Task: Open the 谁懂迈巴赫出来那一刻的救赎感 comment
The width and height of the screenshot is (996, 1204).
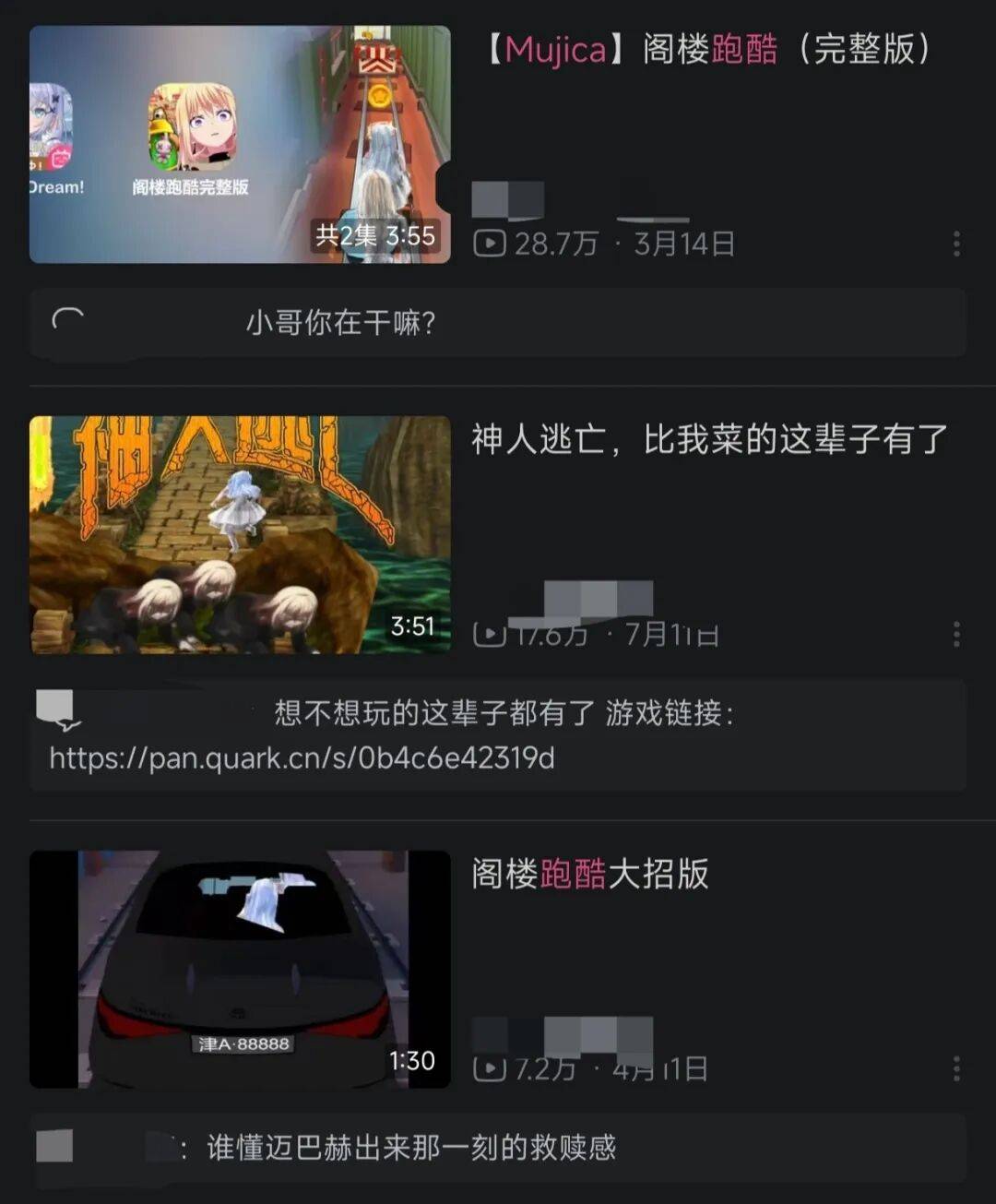Action: coord(498,1148)
